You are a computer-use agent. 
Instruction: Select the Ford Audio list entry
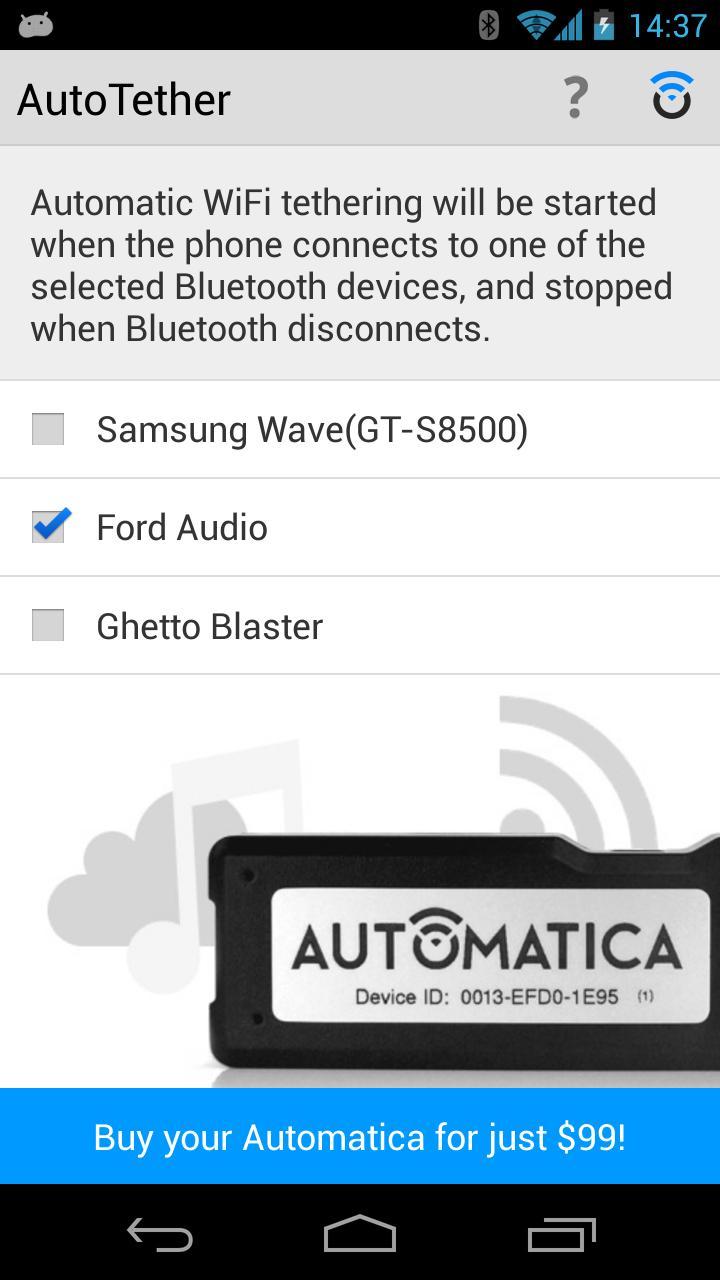point(181,526)
